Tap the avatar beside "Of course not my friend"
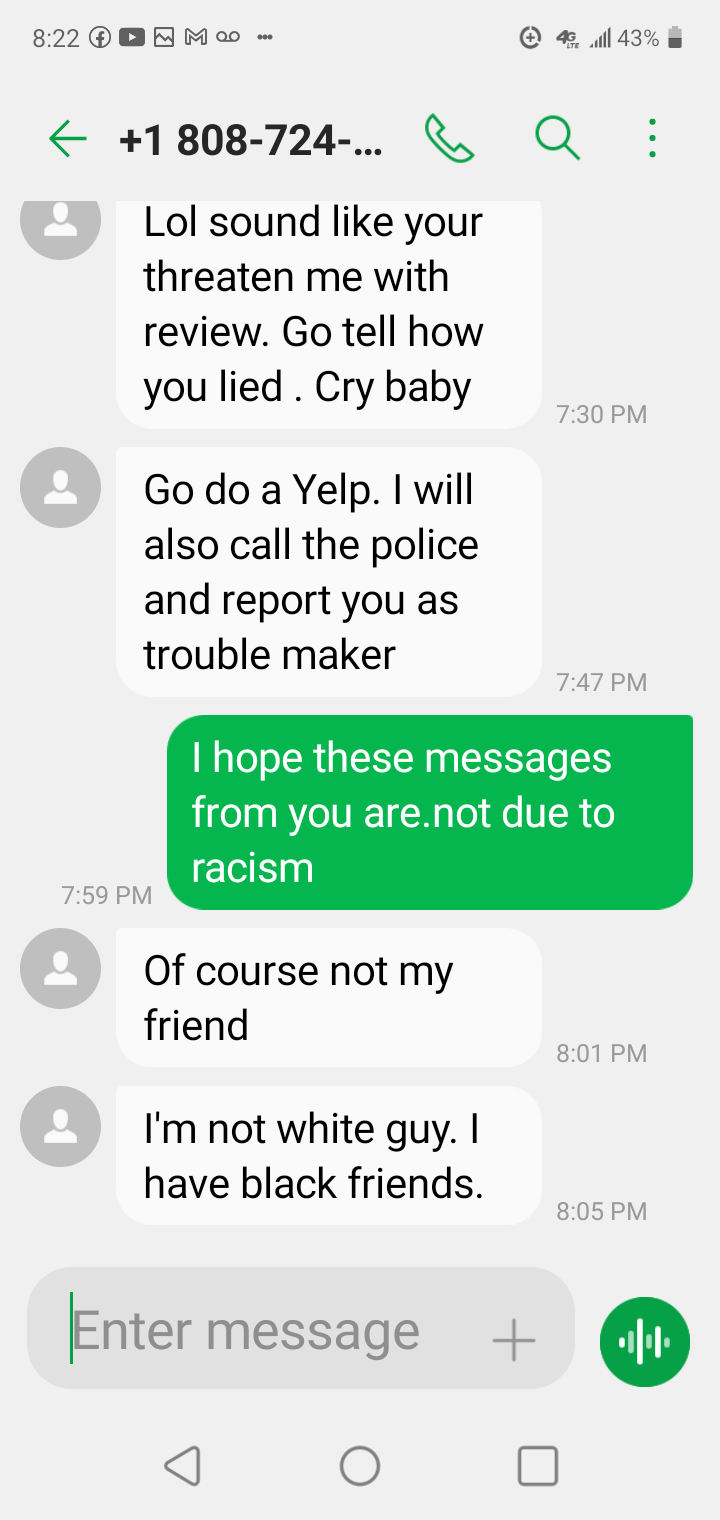Image resolution: width=720 pixels, height=1520 pixels. pyautogui.click(x=61, y=968)
